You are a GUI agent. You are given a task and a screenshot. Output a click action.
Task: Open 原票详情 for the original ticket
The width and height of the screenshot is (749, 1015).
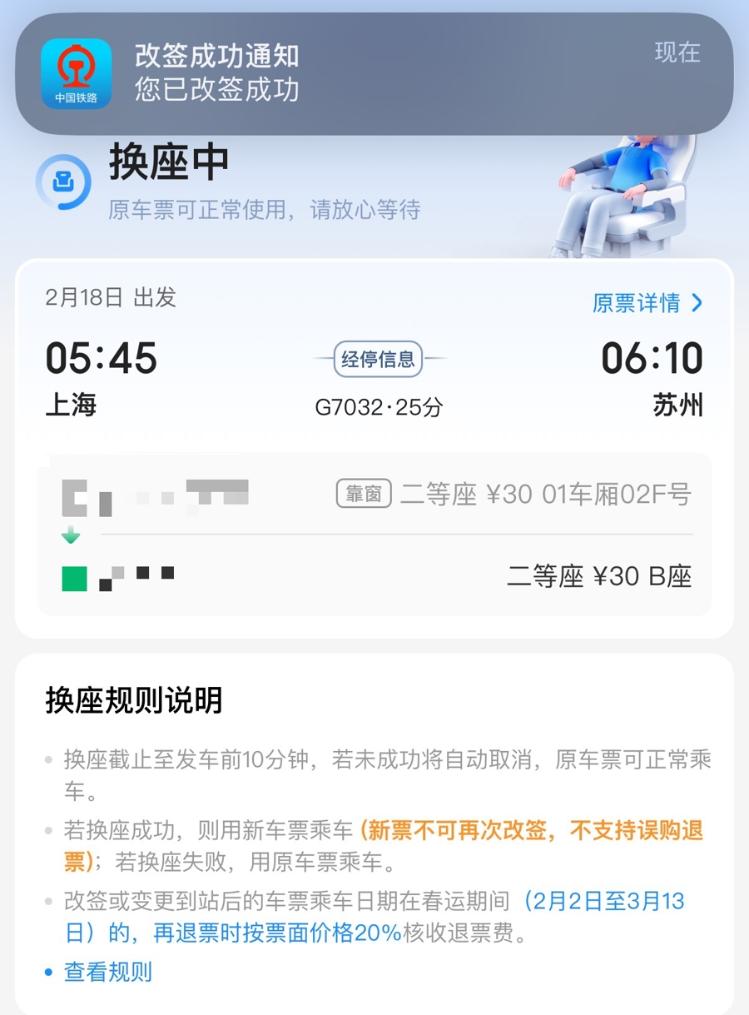(647, 303)
